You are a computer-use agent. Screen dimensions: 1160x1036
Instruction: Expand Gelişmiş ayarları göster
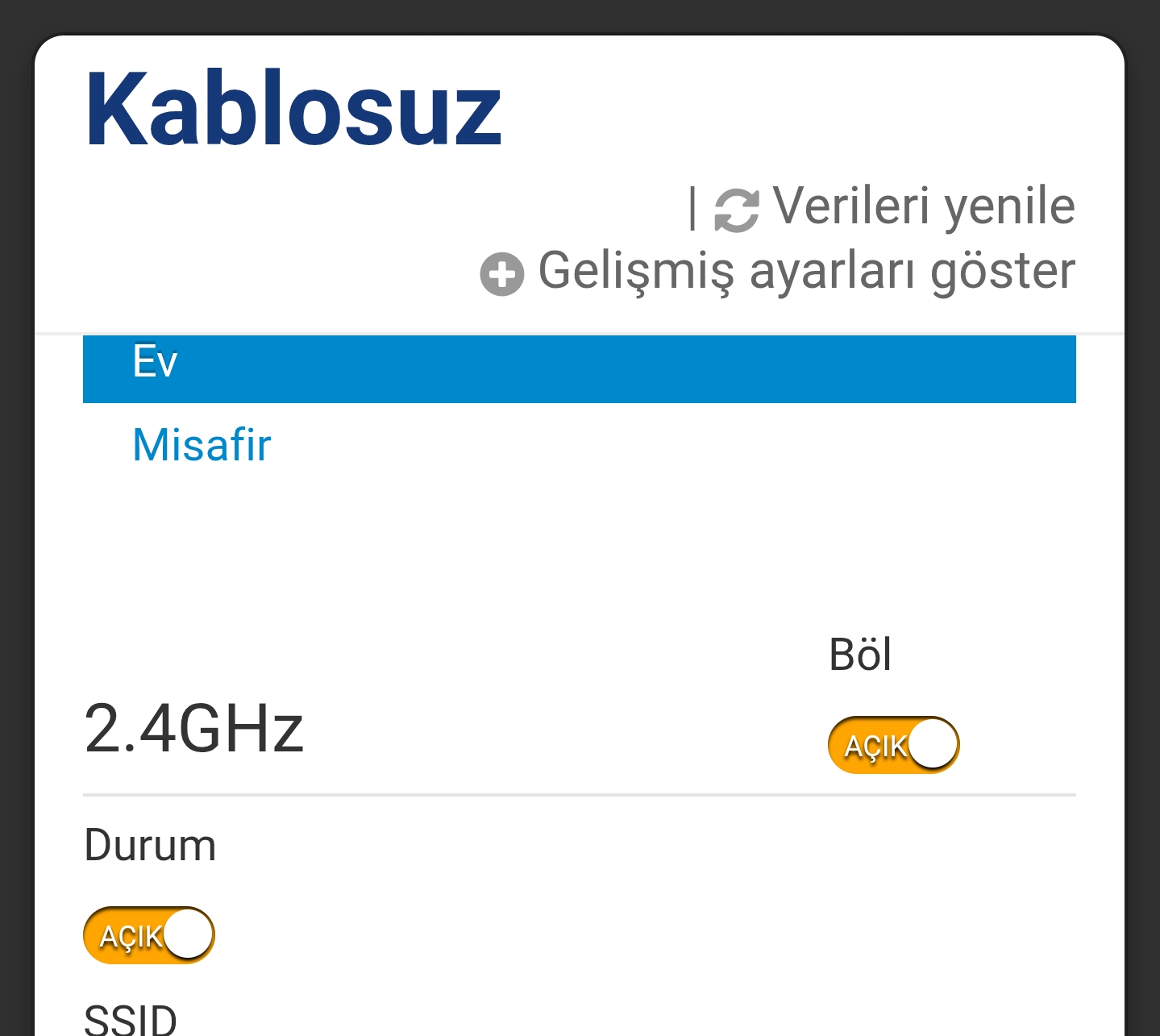(778, 272)
